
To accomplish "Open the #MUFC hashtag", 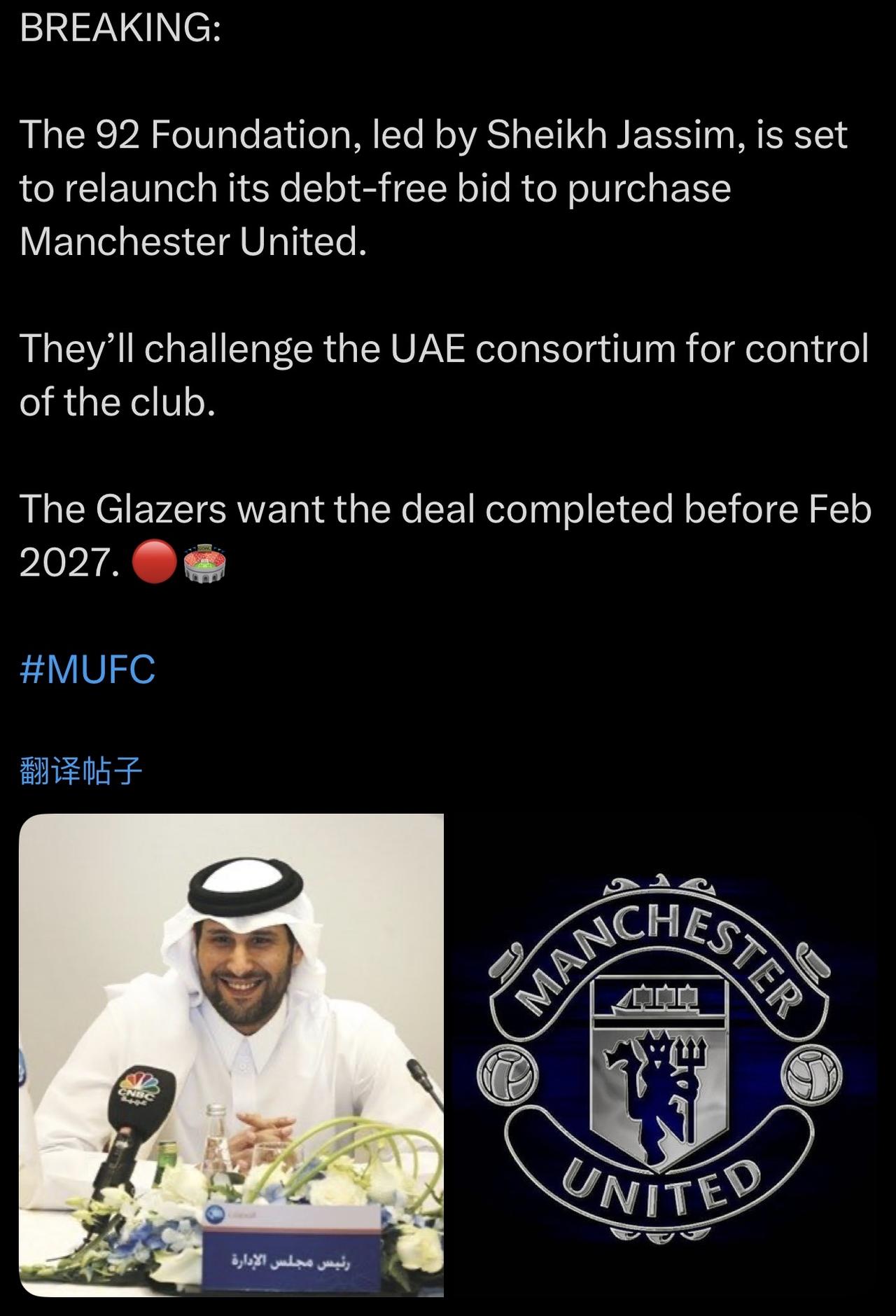I will tap(87, 669).
